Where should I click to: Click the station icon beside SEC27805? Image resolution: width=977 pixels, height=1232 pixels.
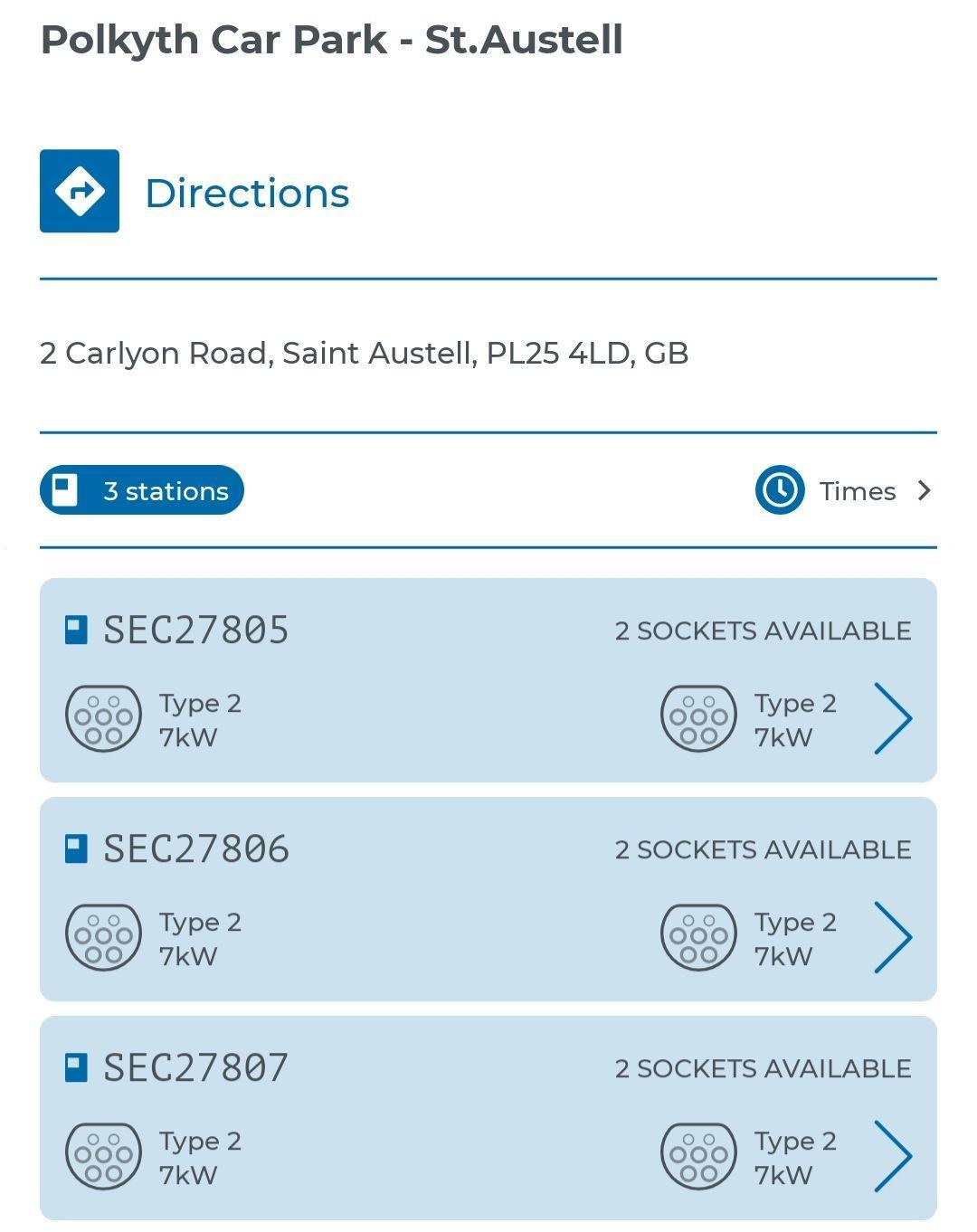coord(76,630)
